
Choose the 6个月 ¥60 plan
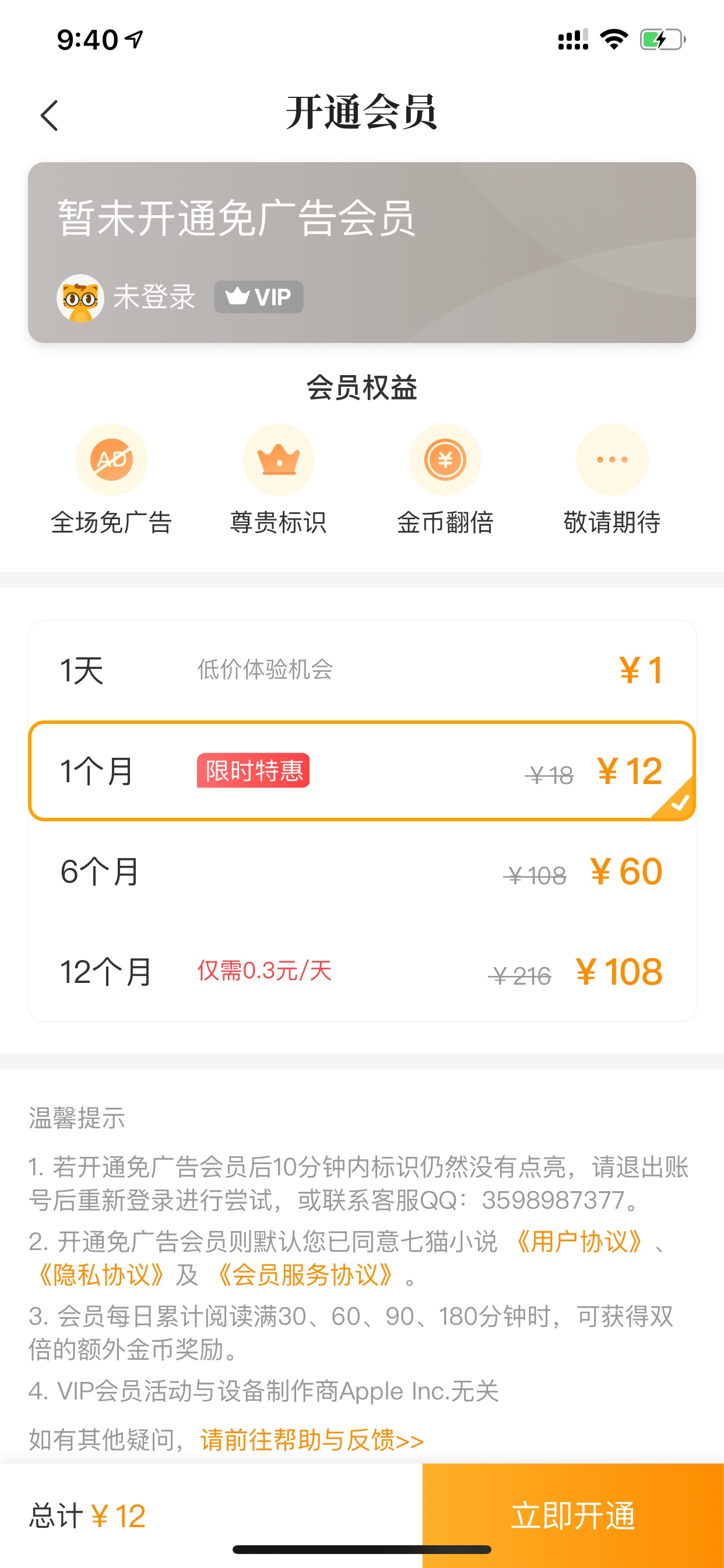tap(362, 871)
